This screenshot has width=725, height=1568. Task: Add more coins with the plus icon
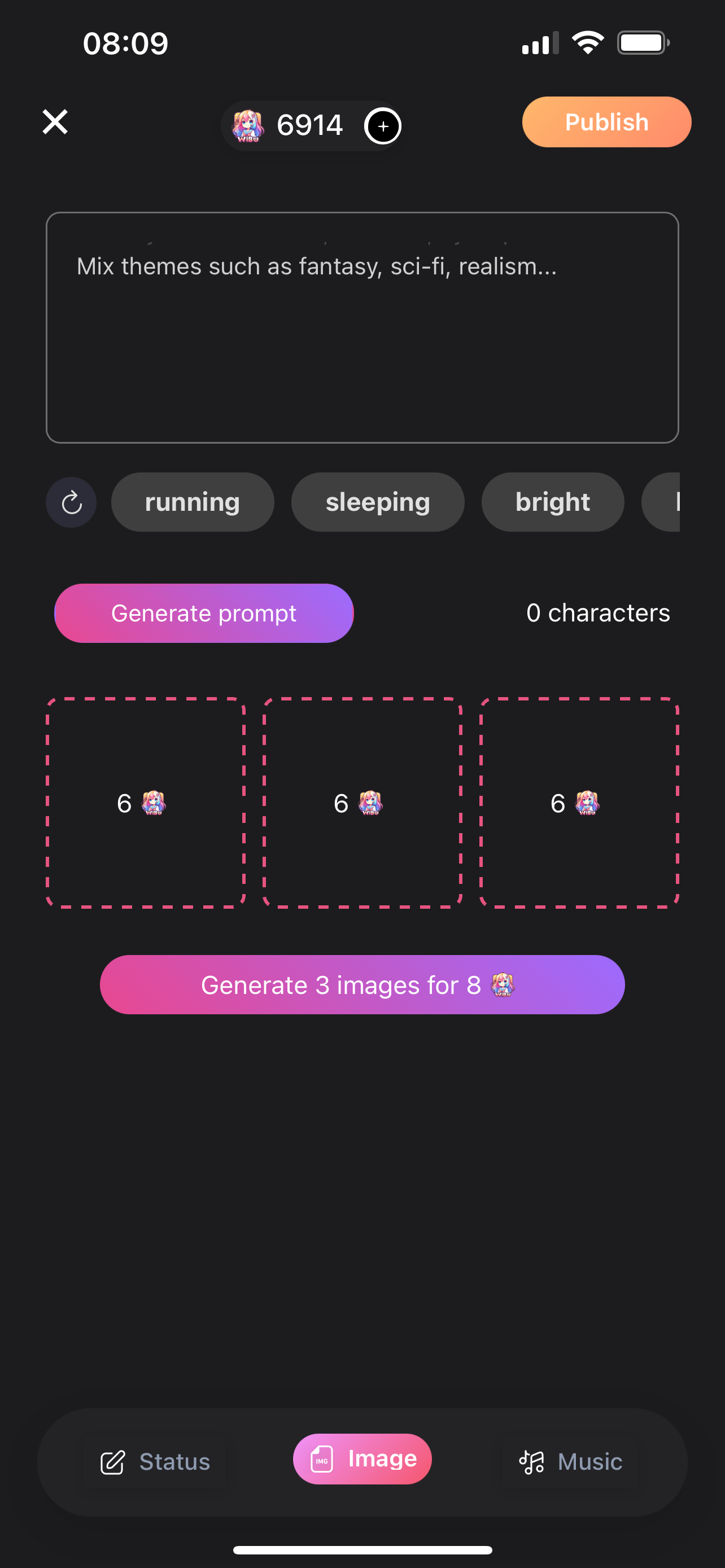pyautogui.click(x=382, y=126)
